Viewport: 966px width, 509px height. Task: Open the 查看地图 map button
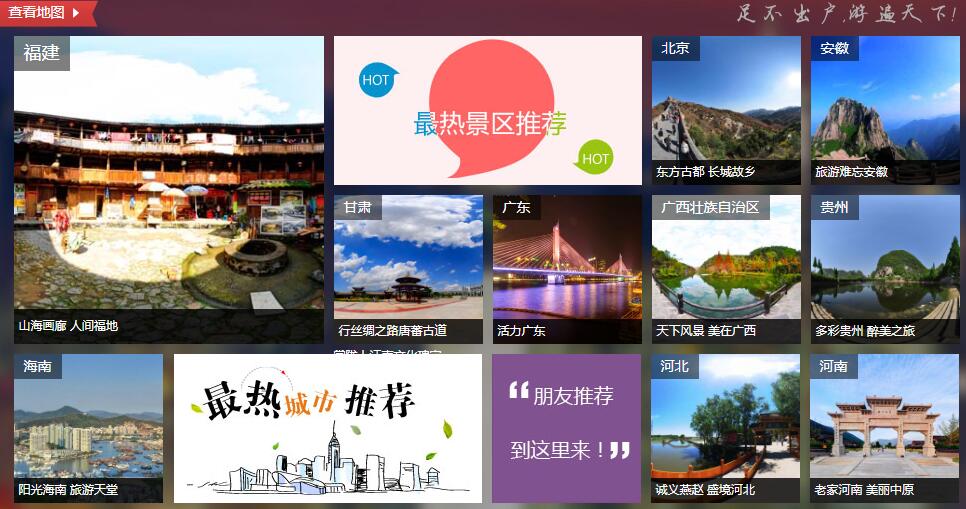45,13
